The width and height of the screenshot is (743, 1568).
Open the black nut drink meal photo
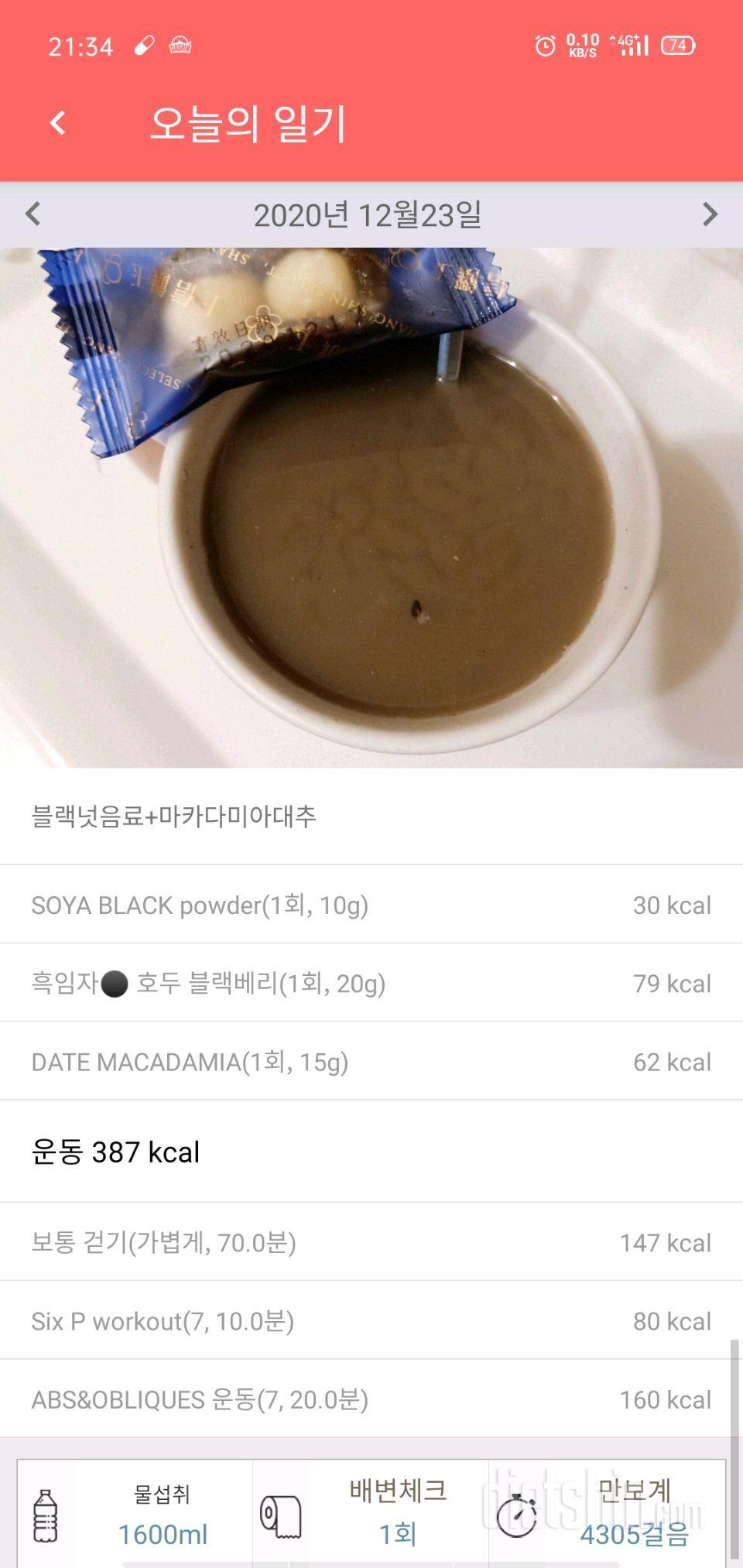coord(371,507)
